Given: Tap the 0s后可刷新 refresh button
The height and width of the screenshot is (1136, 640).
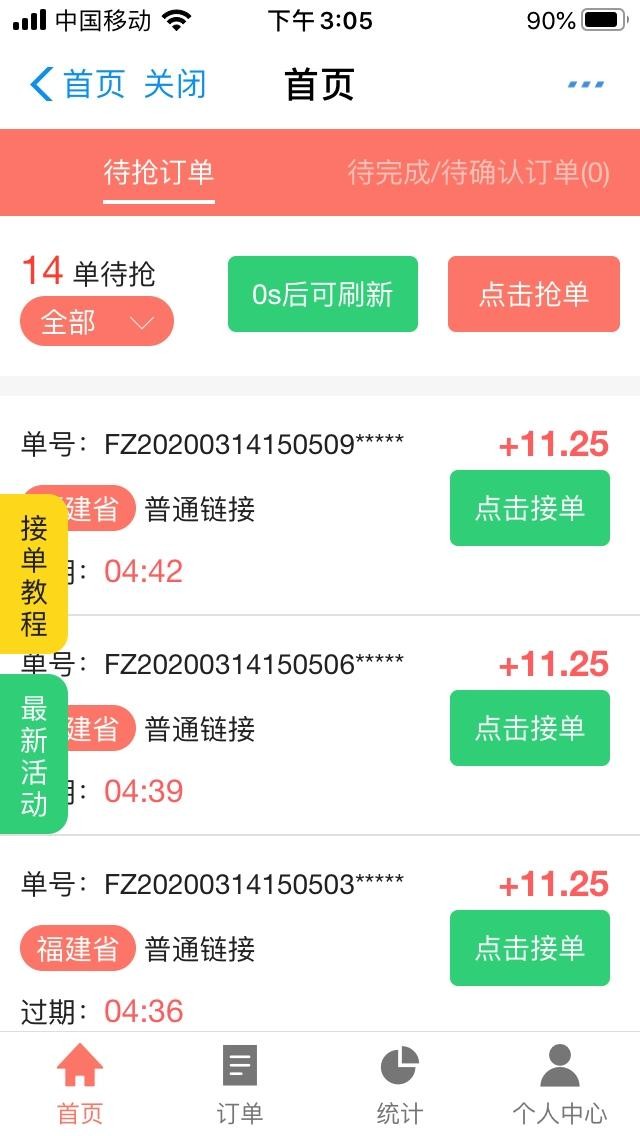Looking at the screenshot, I should point(322,294).
